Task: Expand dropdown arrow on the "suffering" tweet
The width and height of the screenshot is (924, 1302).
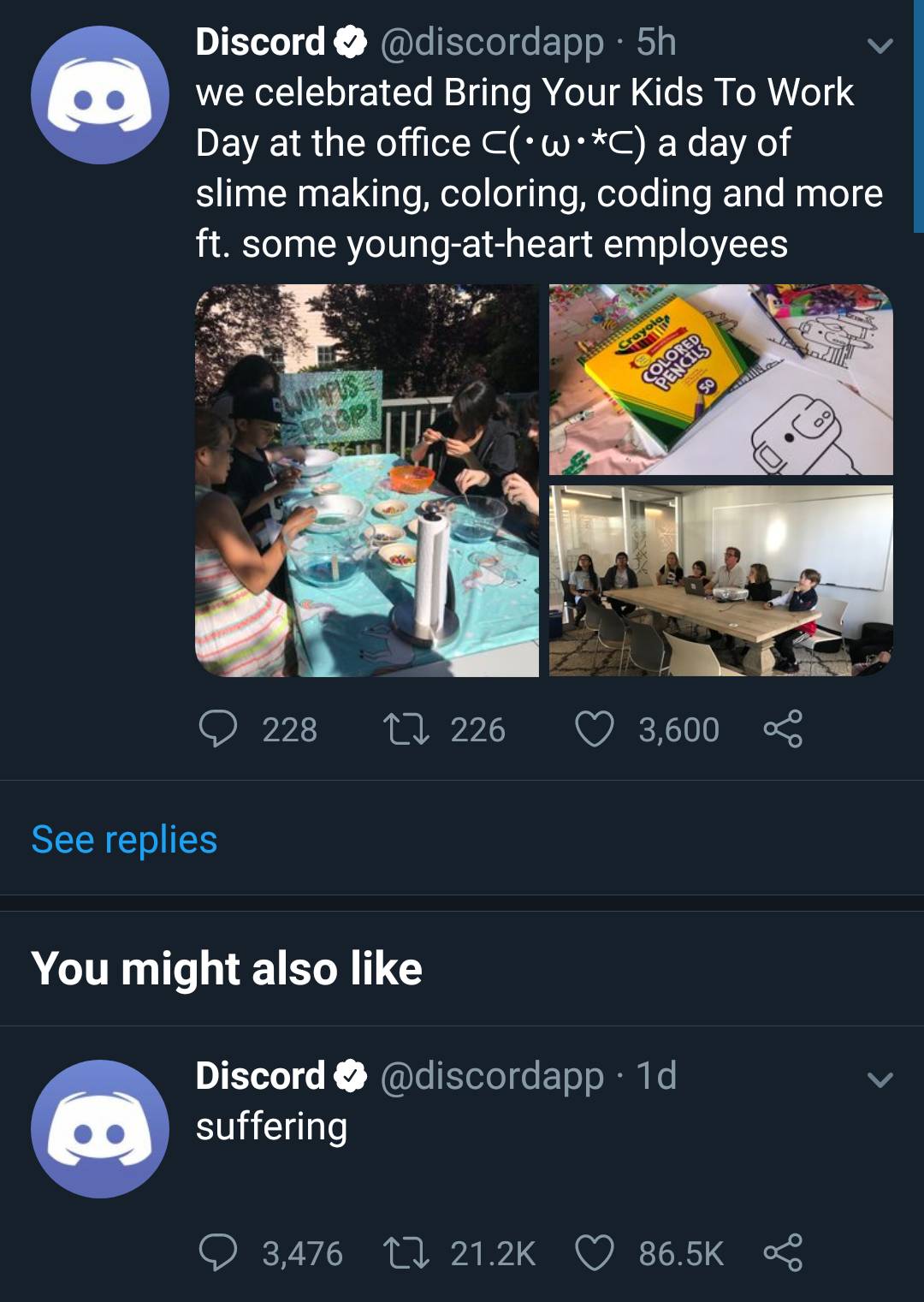Action: tap(880, 1079)
